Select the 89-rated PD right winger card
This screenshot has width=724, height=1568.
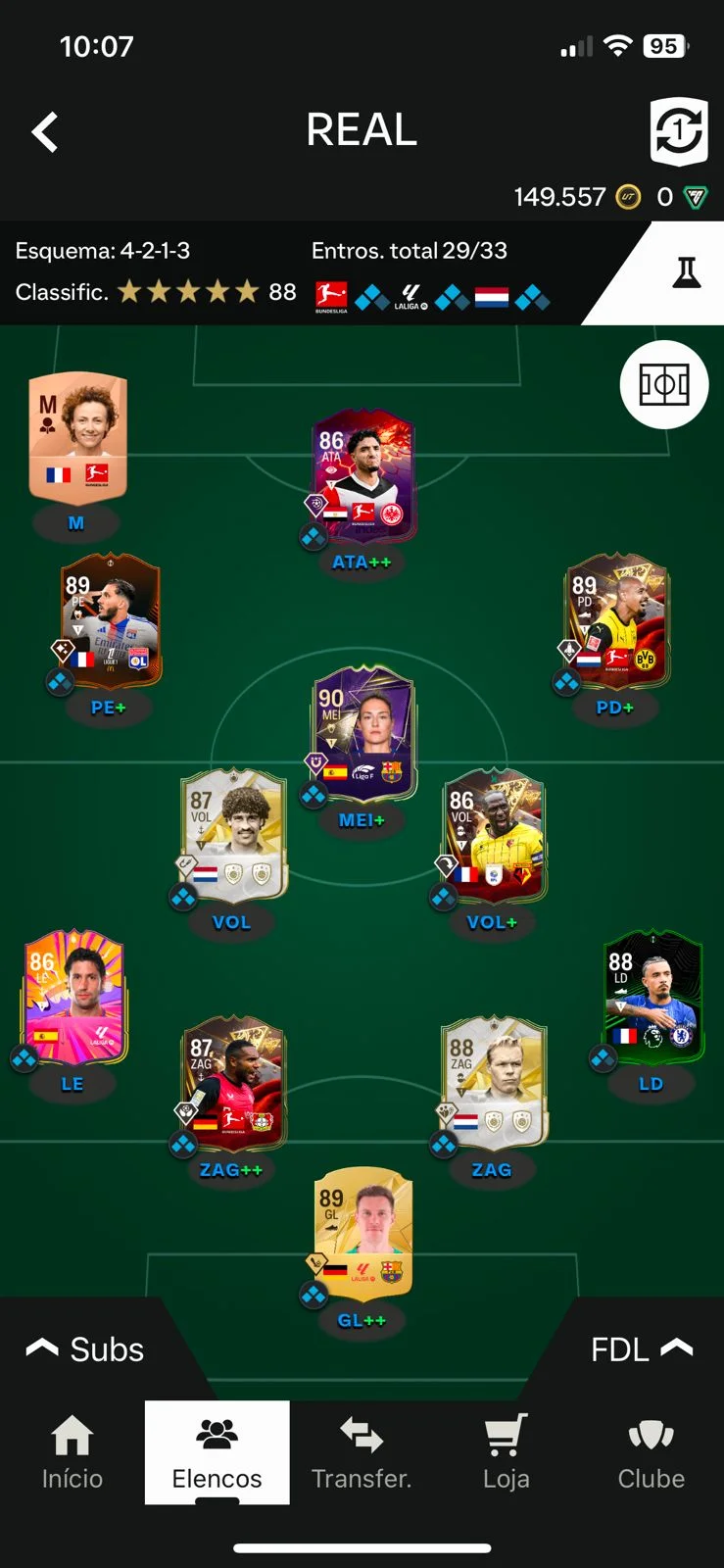(x=616, y=621)
